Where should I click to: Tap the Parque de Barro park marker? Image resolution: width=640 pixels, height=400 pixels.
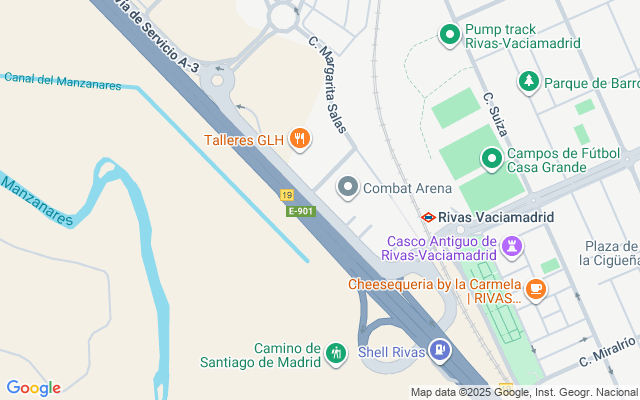(527, 80)
